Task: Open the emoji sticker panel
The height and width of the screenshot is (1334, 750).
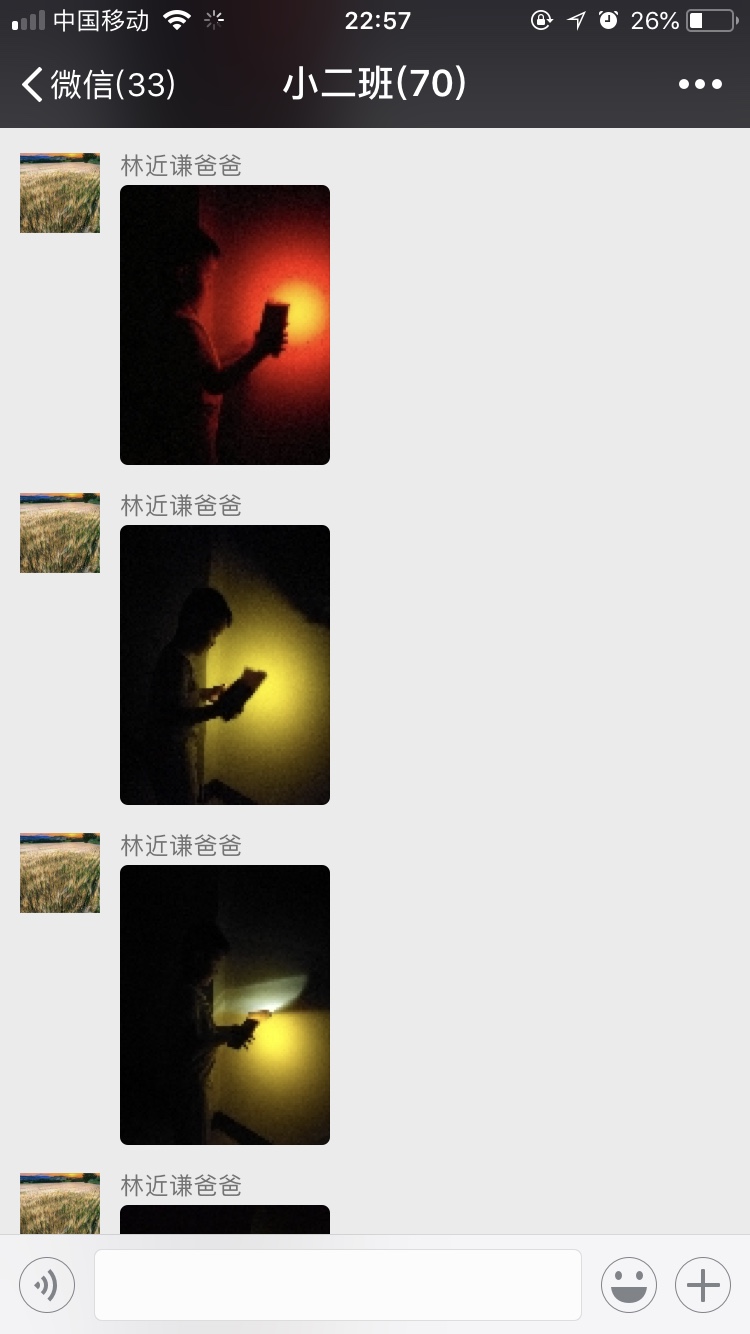Action: coord(628,1284)
